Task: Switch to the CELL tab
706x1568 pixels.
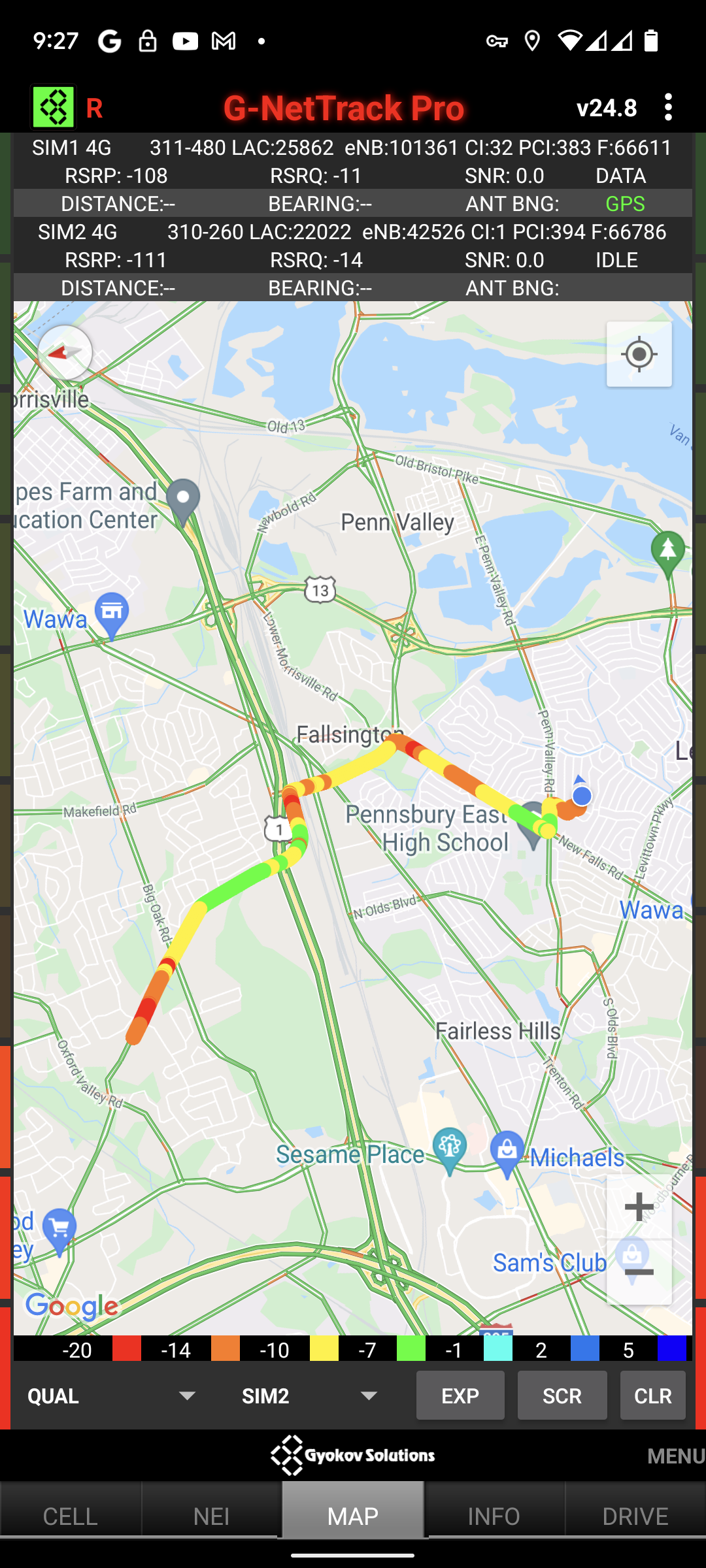Action: click(70, 1516)
